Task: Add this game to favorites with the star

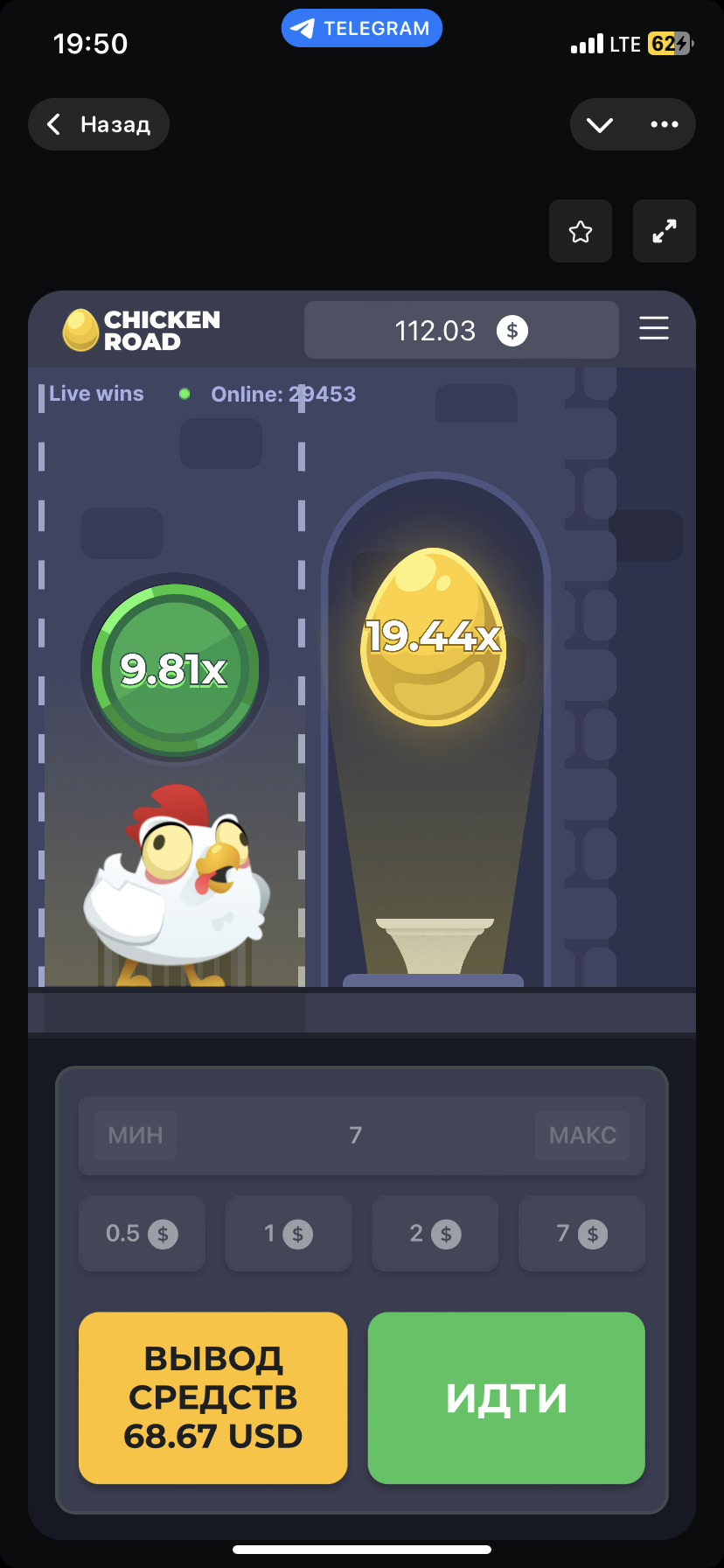Action: (x=581, y=231)
